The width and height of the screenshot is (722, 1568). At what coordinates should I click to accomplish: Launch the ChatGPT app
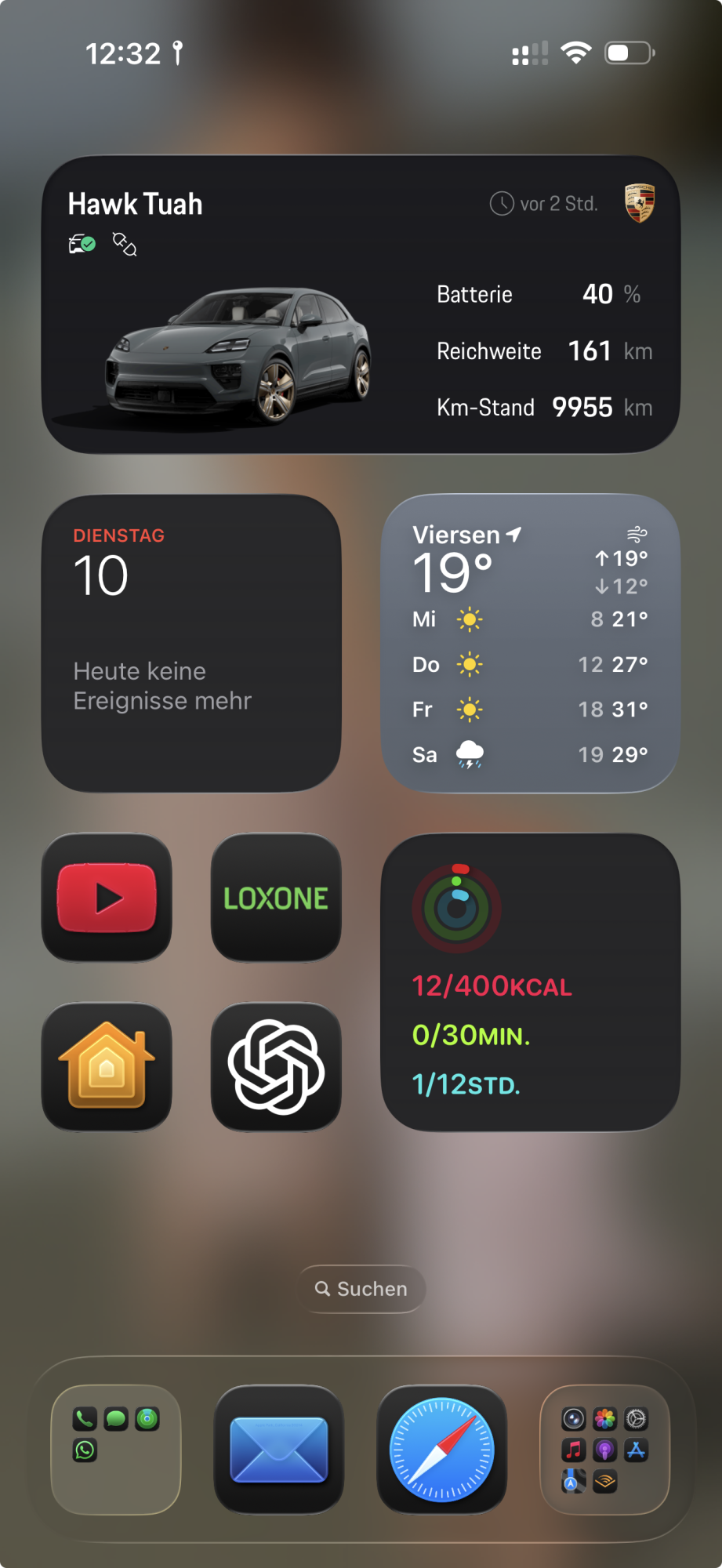pyautogui.click(x=276, y=1067)
